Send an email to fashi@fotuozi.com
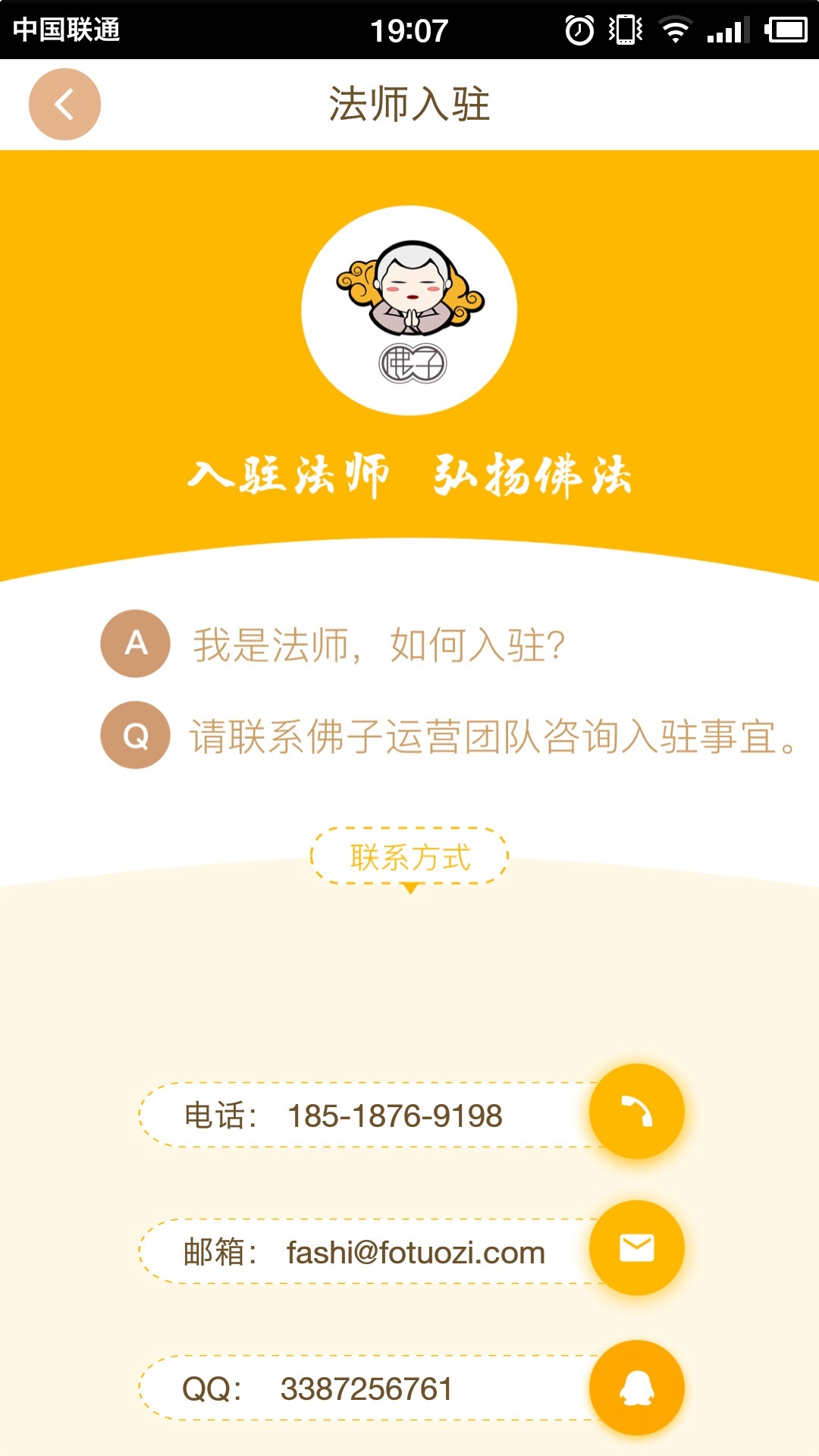 click(x=637, y=1247)
